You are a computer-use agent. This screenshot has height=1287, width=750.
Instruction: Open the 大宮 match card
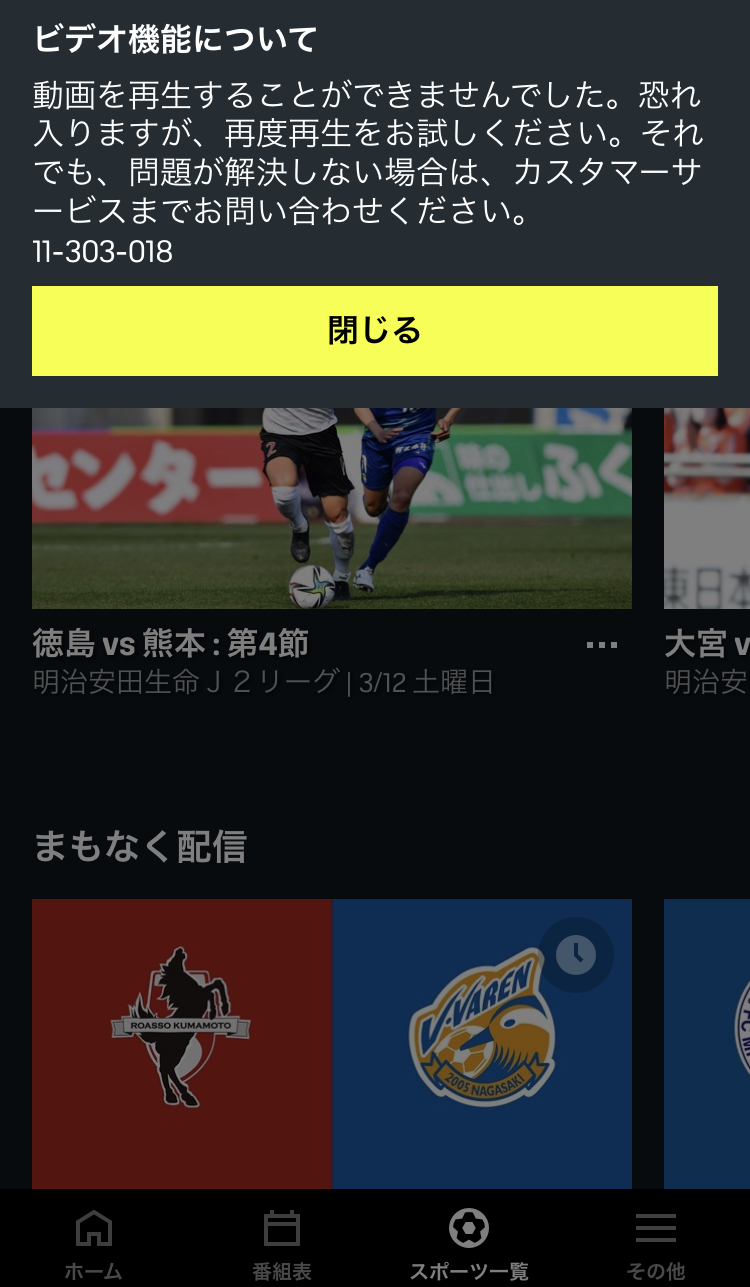point(707,510)
